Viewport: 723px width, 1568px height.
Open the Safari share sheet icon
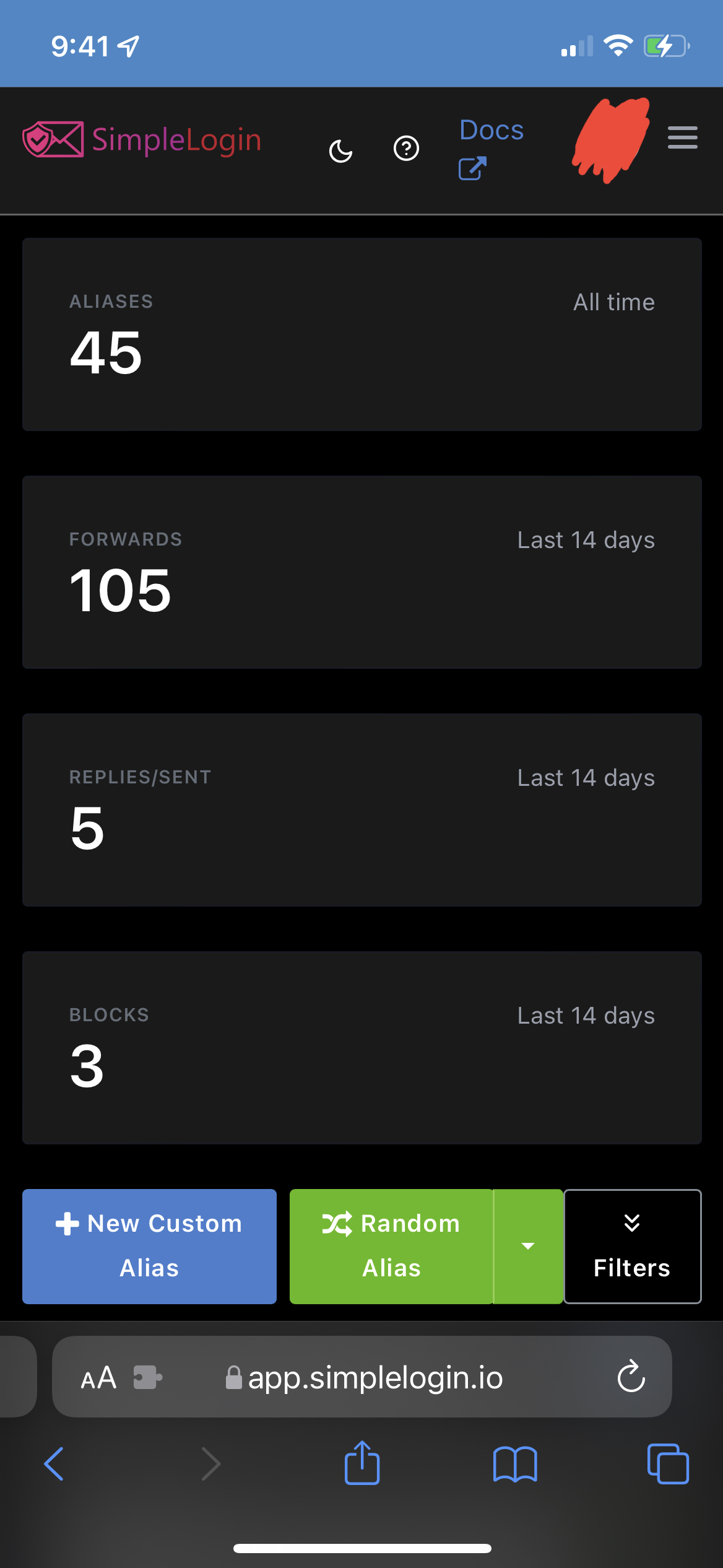click(x=361, y=1464)
